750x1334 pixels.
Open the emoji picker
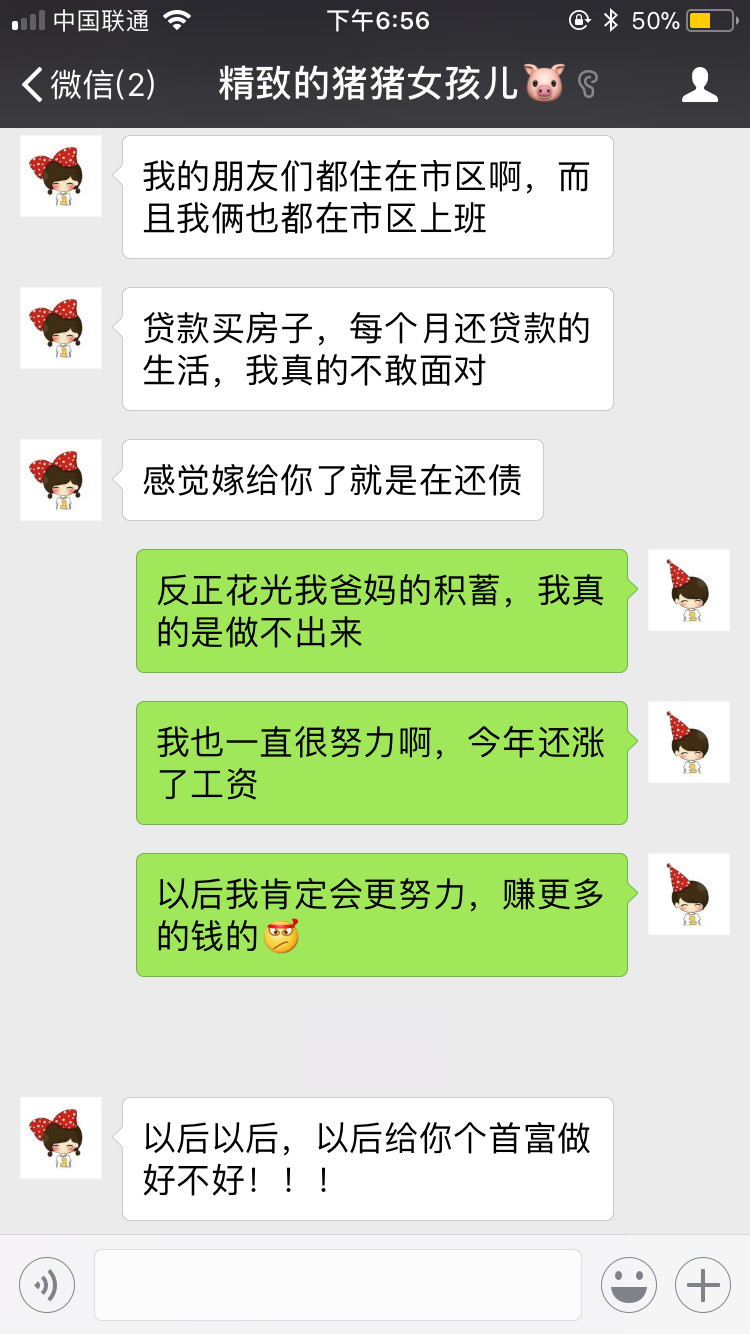tap(628, 1284)
